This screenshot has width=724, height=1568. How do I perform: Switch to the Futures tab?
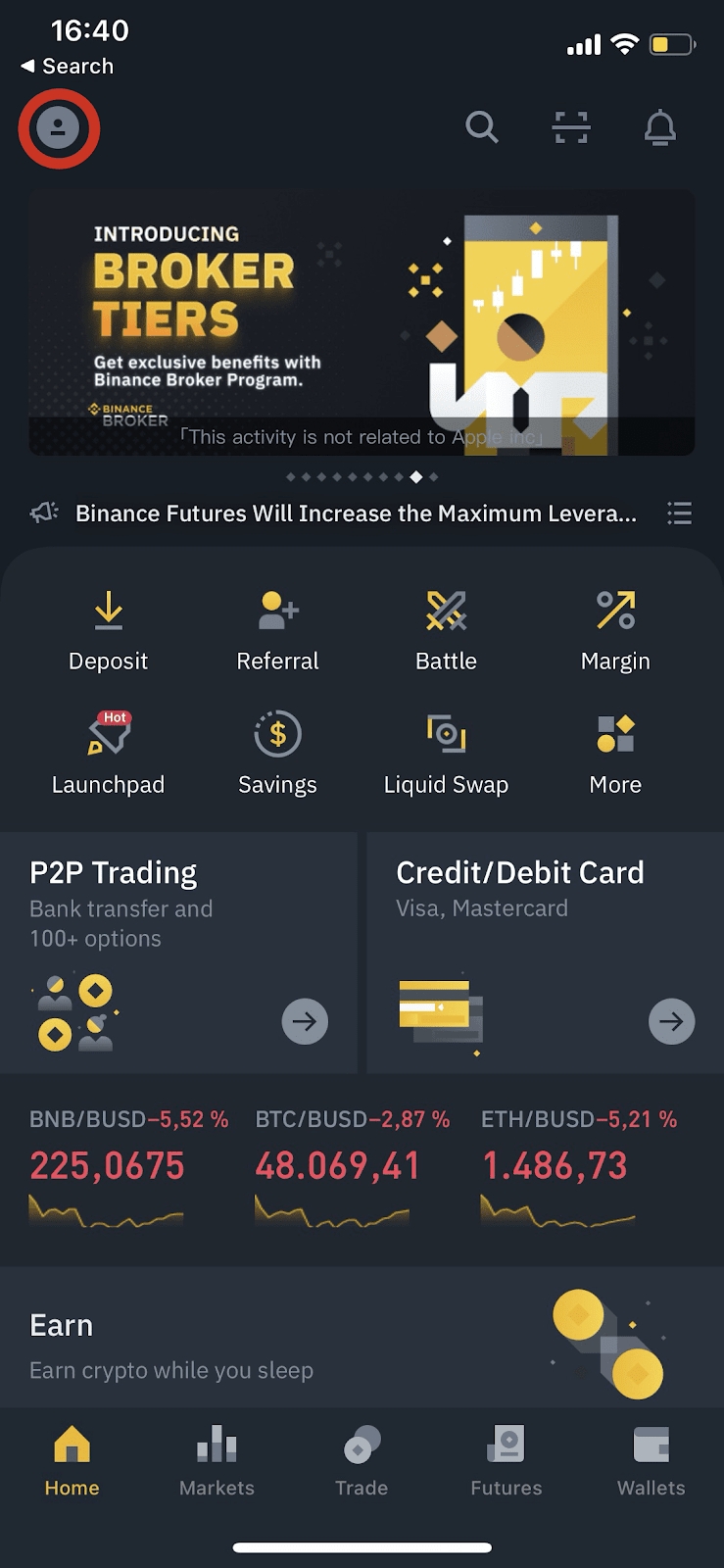pos(506,1461)
